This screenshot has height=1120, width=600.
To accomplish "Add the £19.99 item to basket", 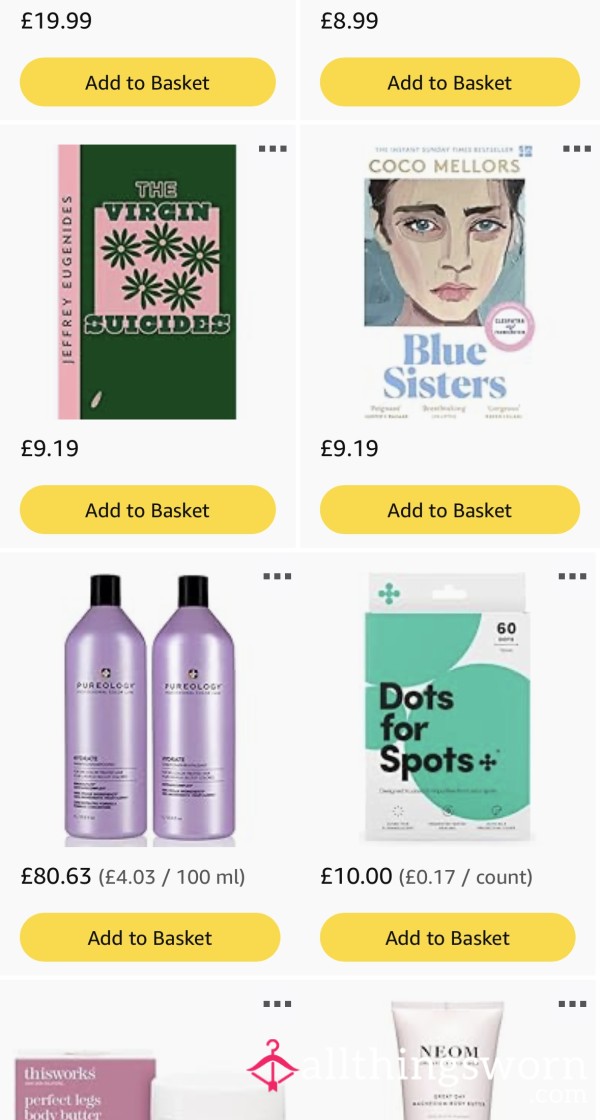I will tap(147, 82).
